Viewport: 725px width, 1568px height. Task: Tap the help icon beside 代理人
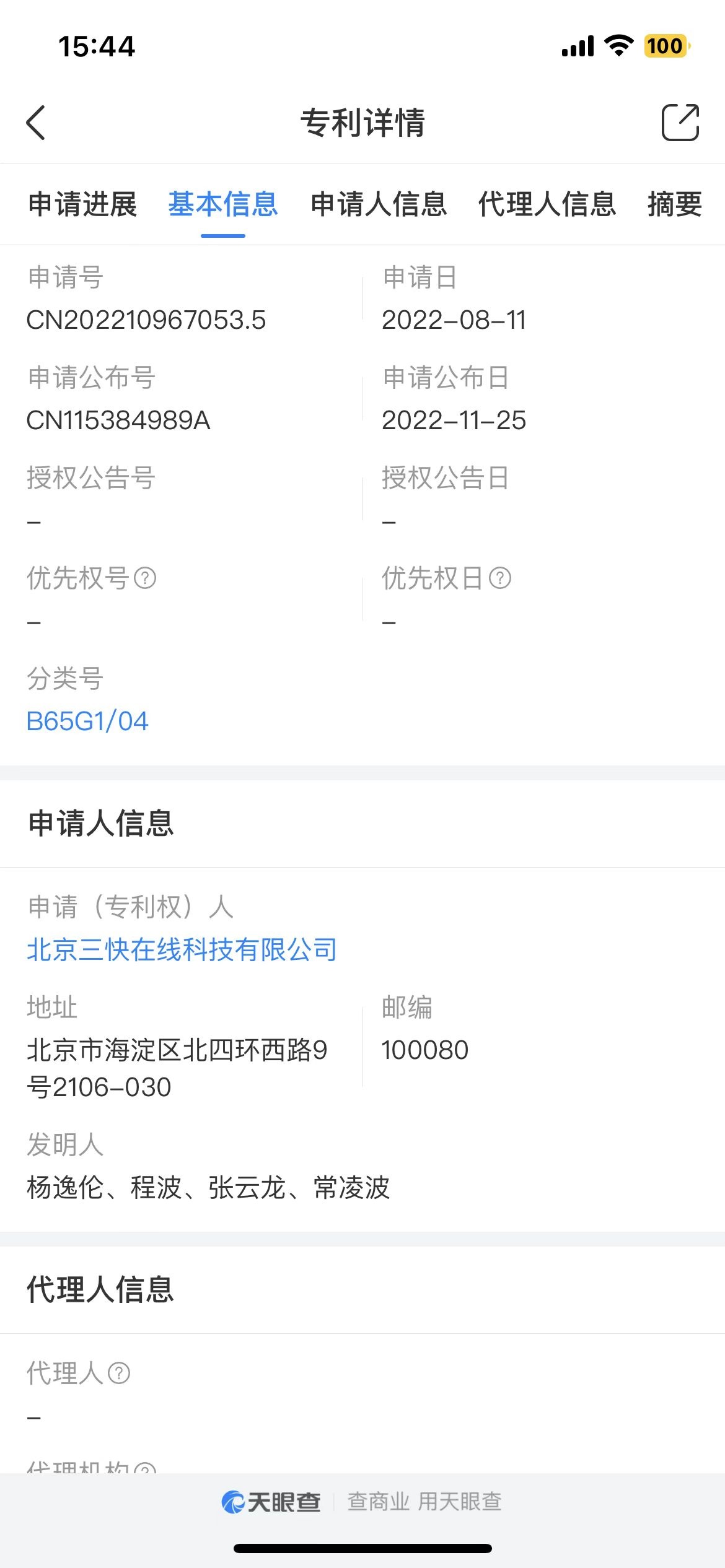[119, 1374]
